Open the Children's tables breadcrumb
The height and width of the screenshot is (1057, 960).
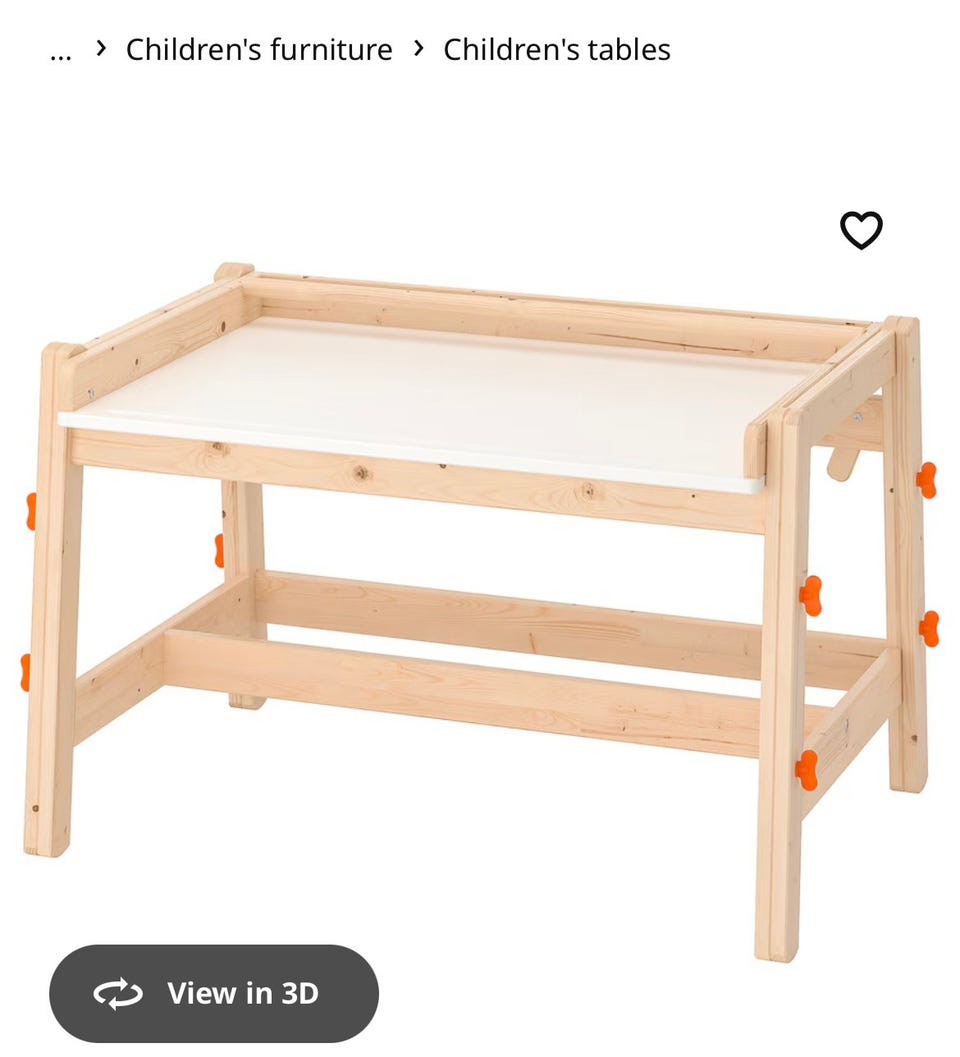pos(556,50)
